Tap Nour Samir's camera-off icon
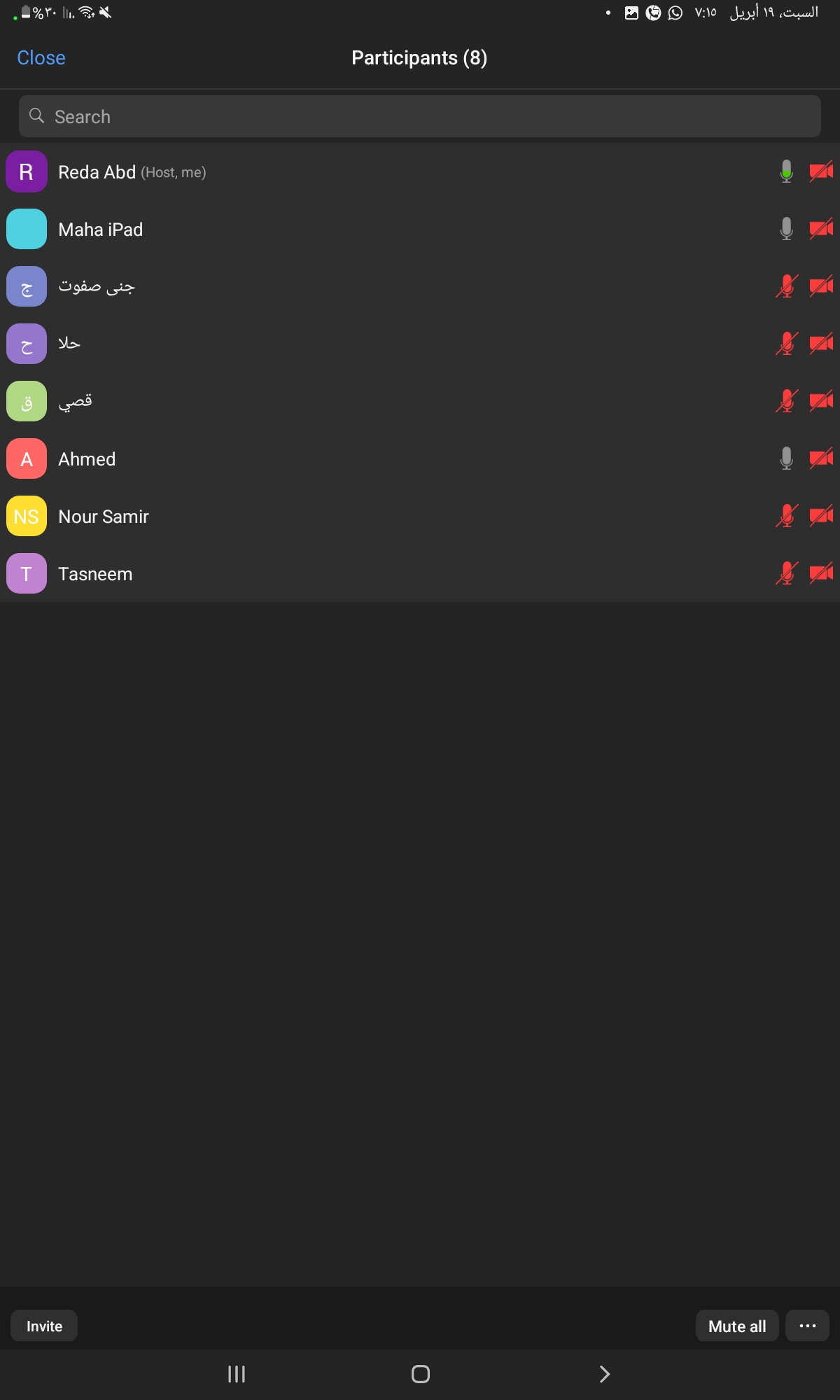The height and width of the screenshot is (1400, 840). click(x=821, y=516)
